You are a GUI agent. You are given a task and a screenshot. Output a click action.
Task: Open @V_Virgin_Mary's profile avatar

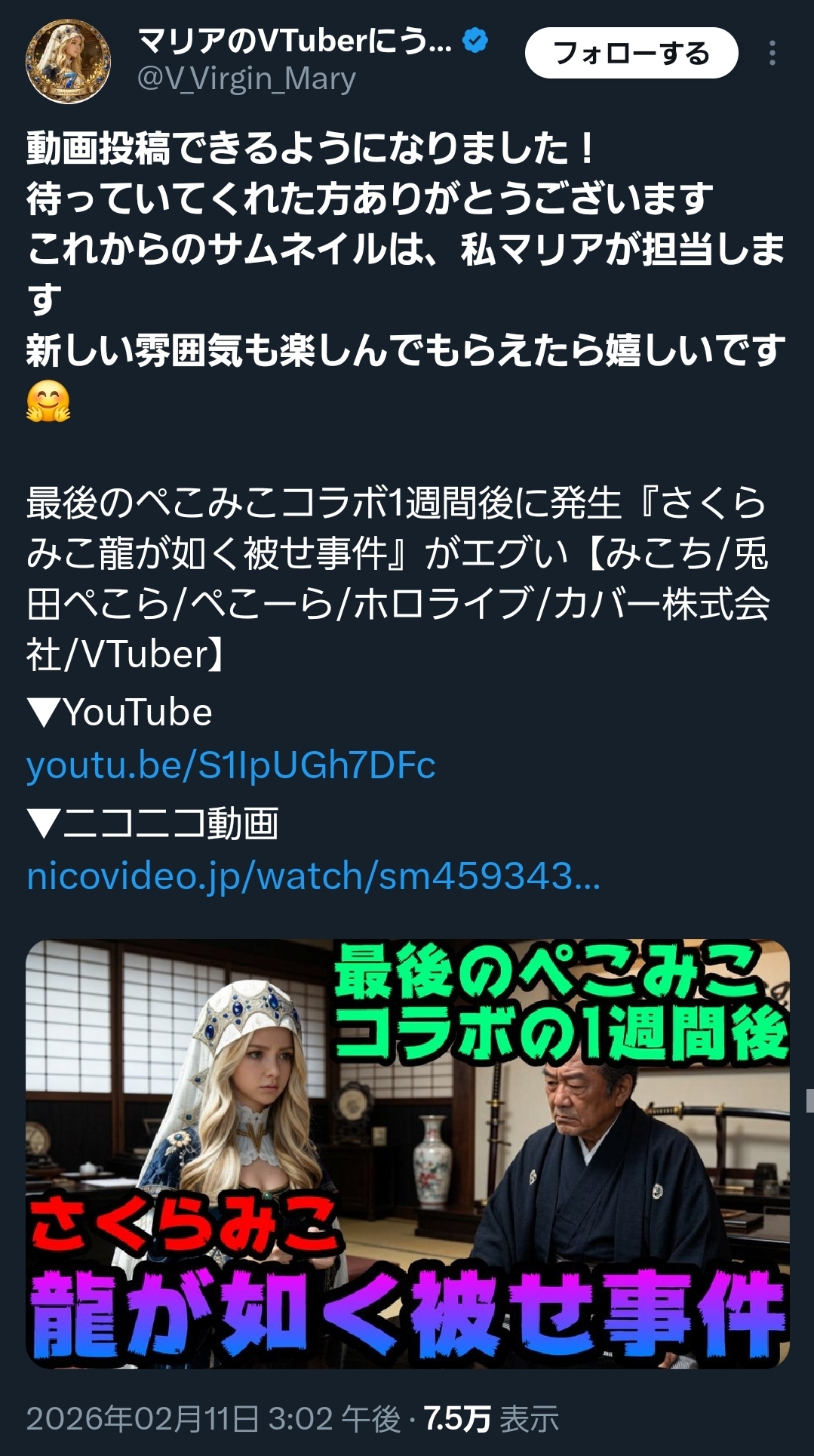(x=68, y=60)
